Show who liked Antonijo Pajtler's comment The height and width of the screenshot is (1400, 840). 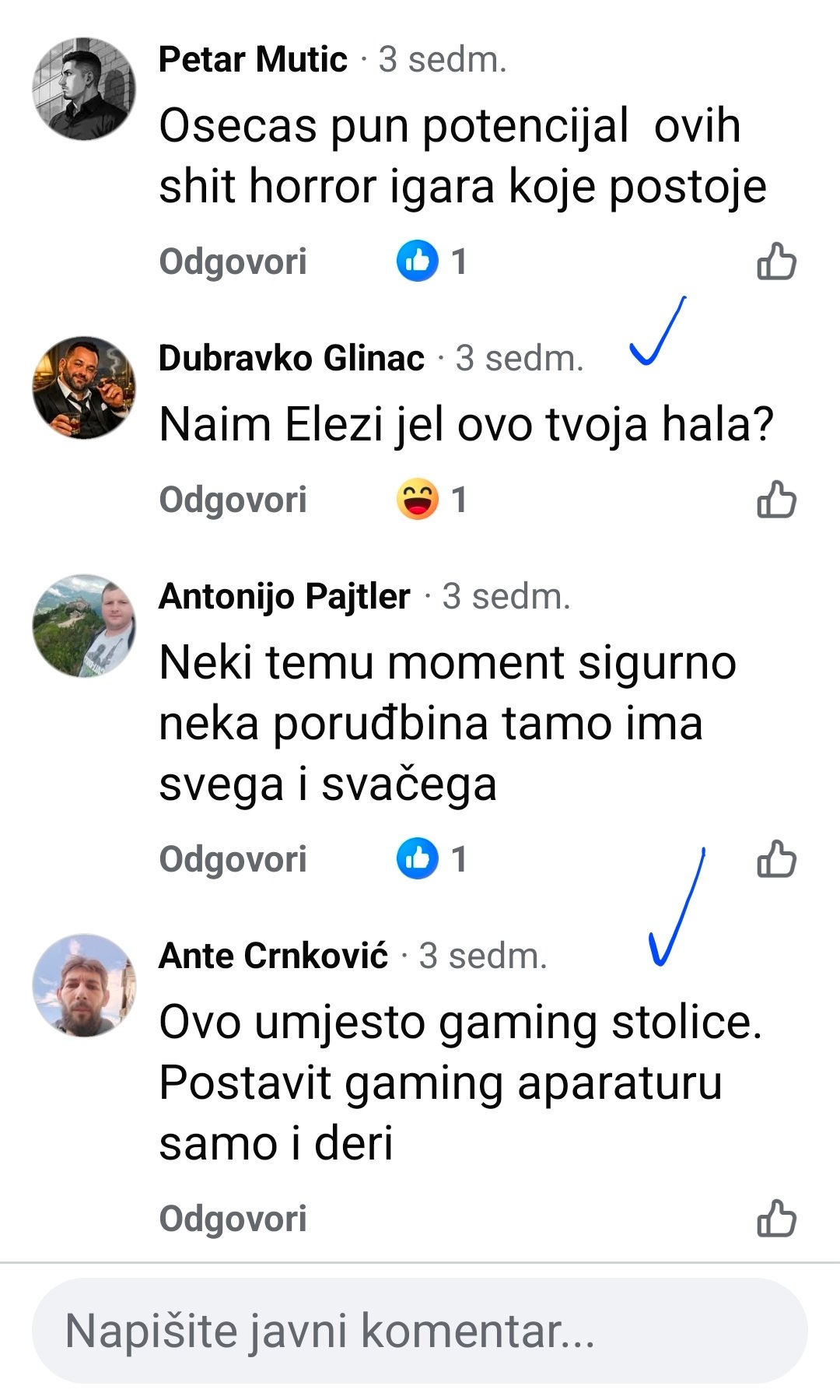click(432, 859)
